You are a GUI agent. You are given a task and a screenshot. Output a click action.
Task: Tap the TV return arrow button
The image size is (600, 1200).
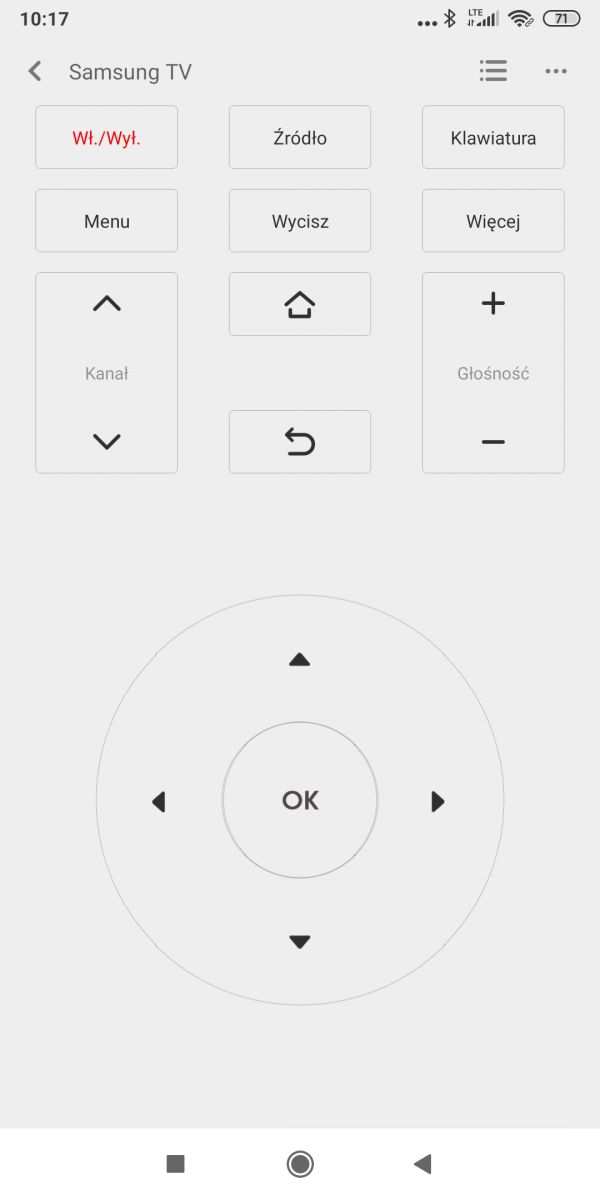click(x=300, y=441)
